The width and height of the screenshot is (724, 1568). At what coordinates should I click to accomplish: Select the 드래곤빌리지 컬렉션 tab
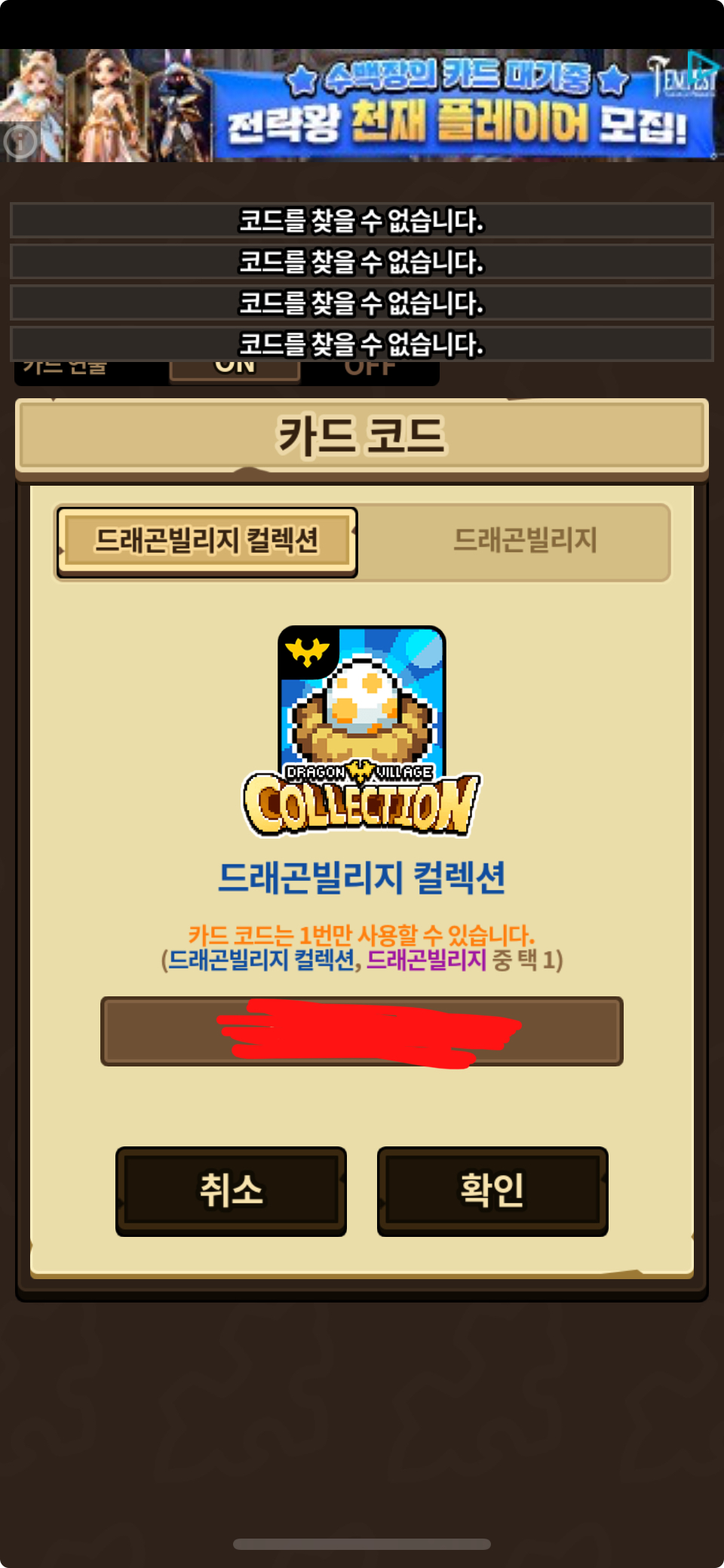pyautogui.click(x=207, y=542)
